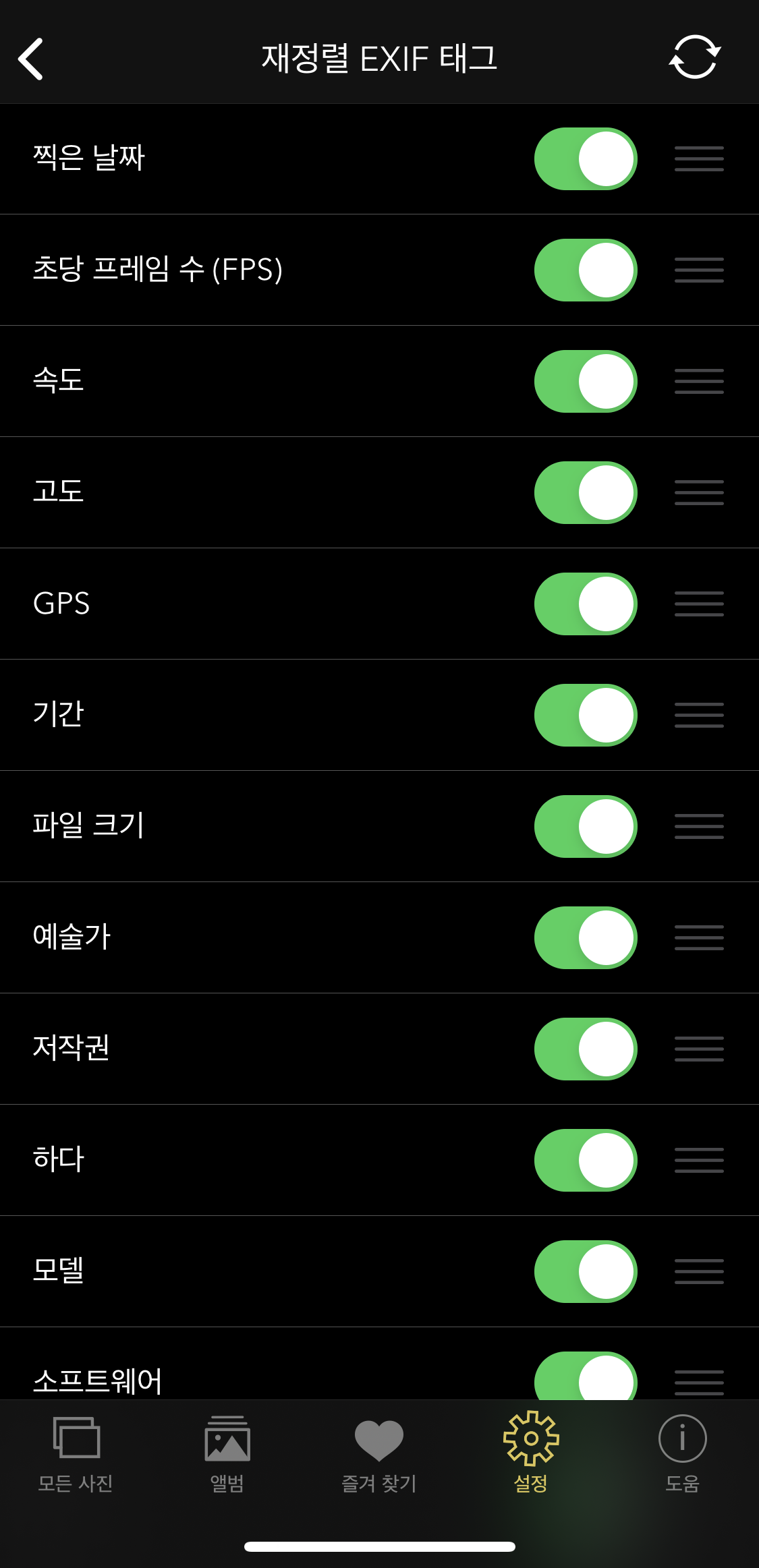The height and width of the screenshot is (1568, 759).
Task: Click the drag handle next to GPS
Action: point(698,604)
